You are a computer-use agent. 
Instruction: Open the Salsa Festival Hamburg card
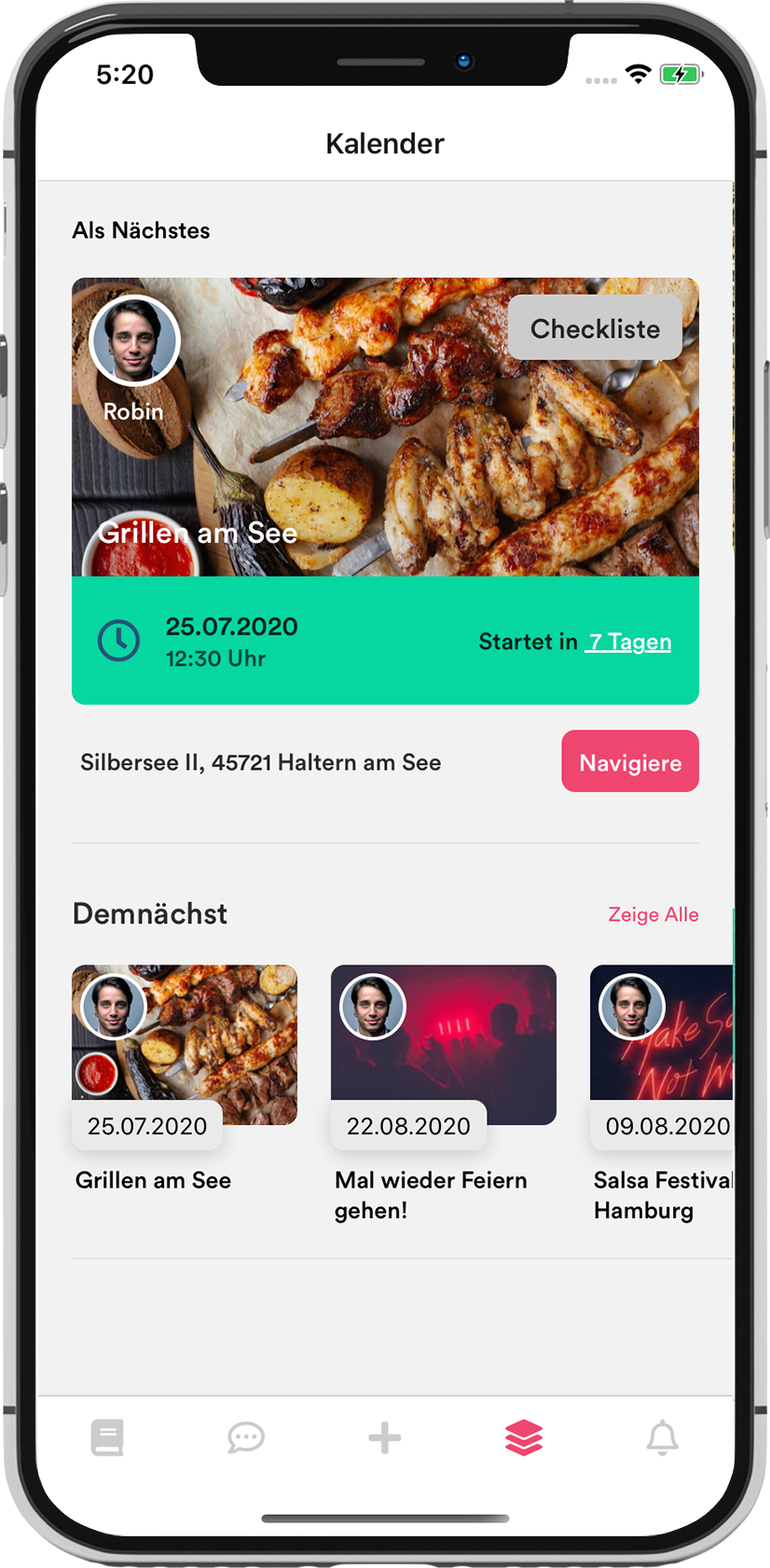662,1045
